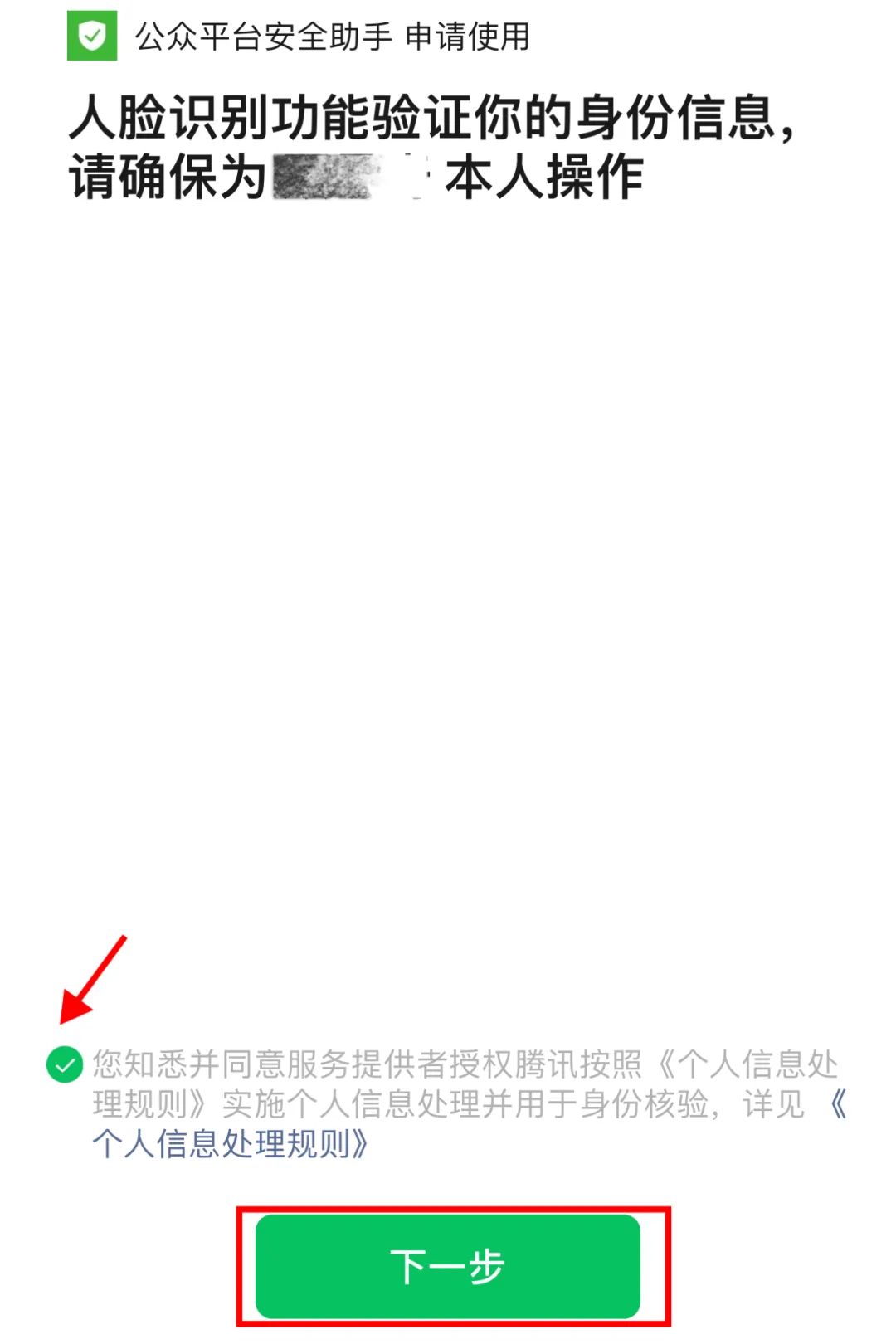Select 详见 text in the agreement line
This screenshot has height=1344, width=896.
pyautogui.click(x=772, y=1103)
